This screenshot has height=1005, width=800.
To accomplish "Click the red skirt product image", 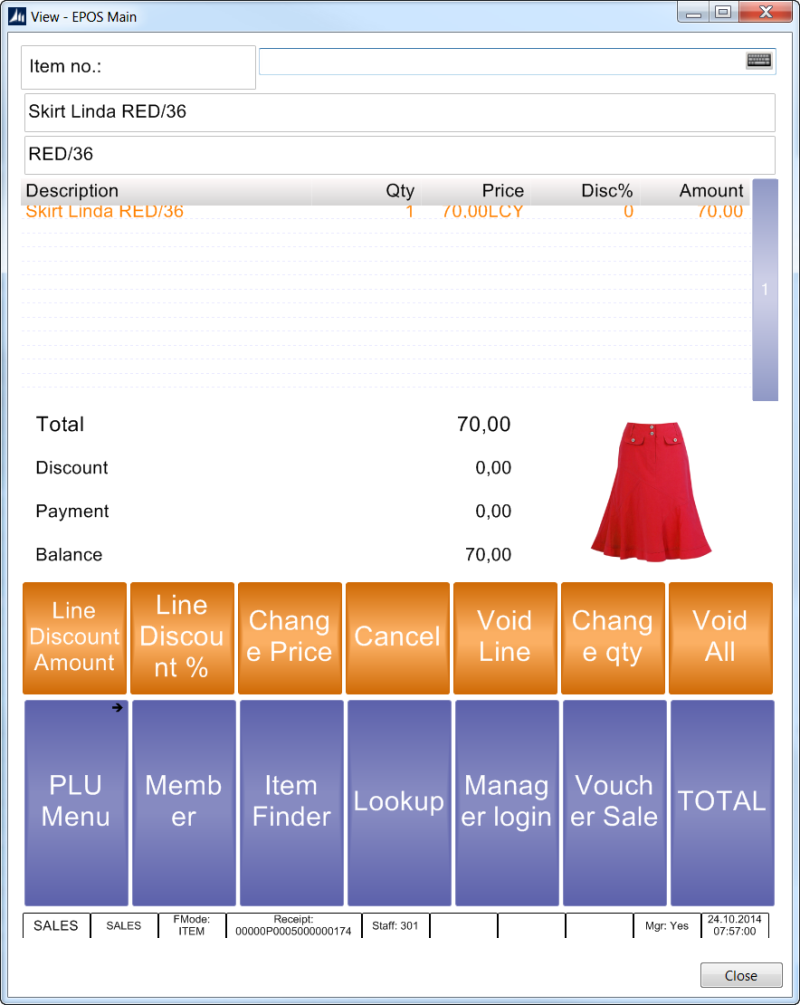I will (652, 488).
